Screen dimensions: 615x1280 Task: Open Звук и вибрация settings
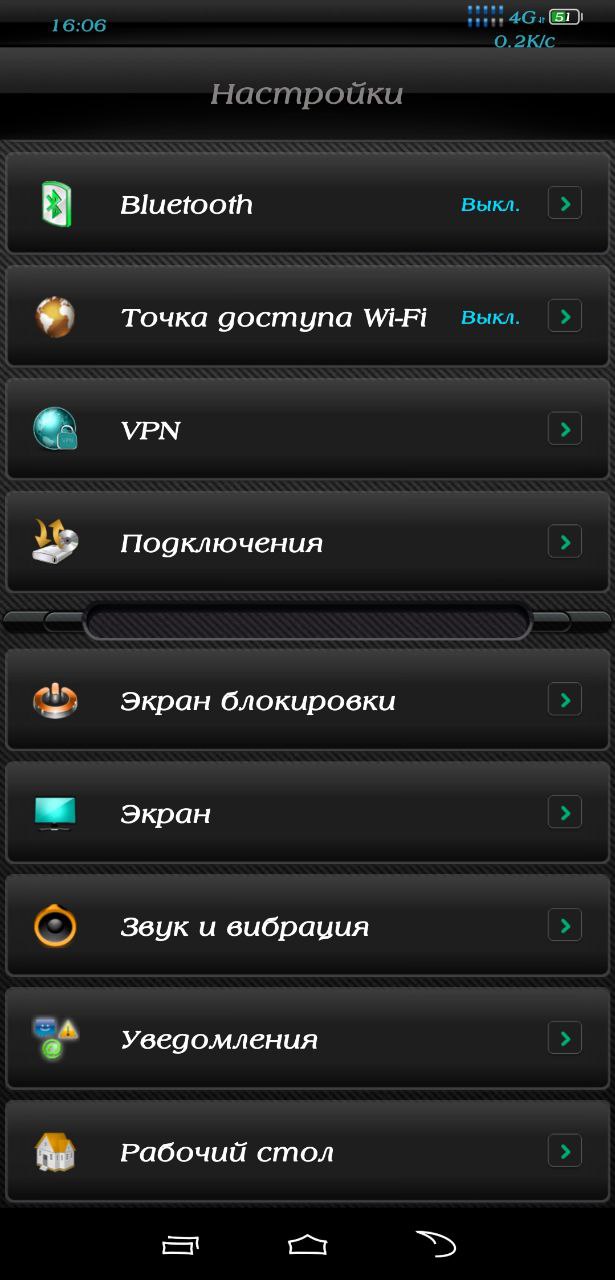click(307, 926)
